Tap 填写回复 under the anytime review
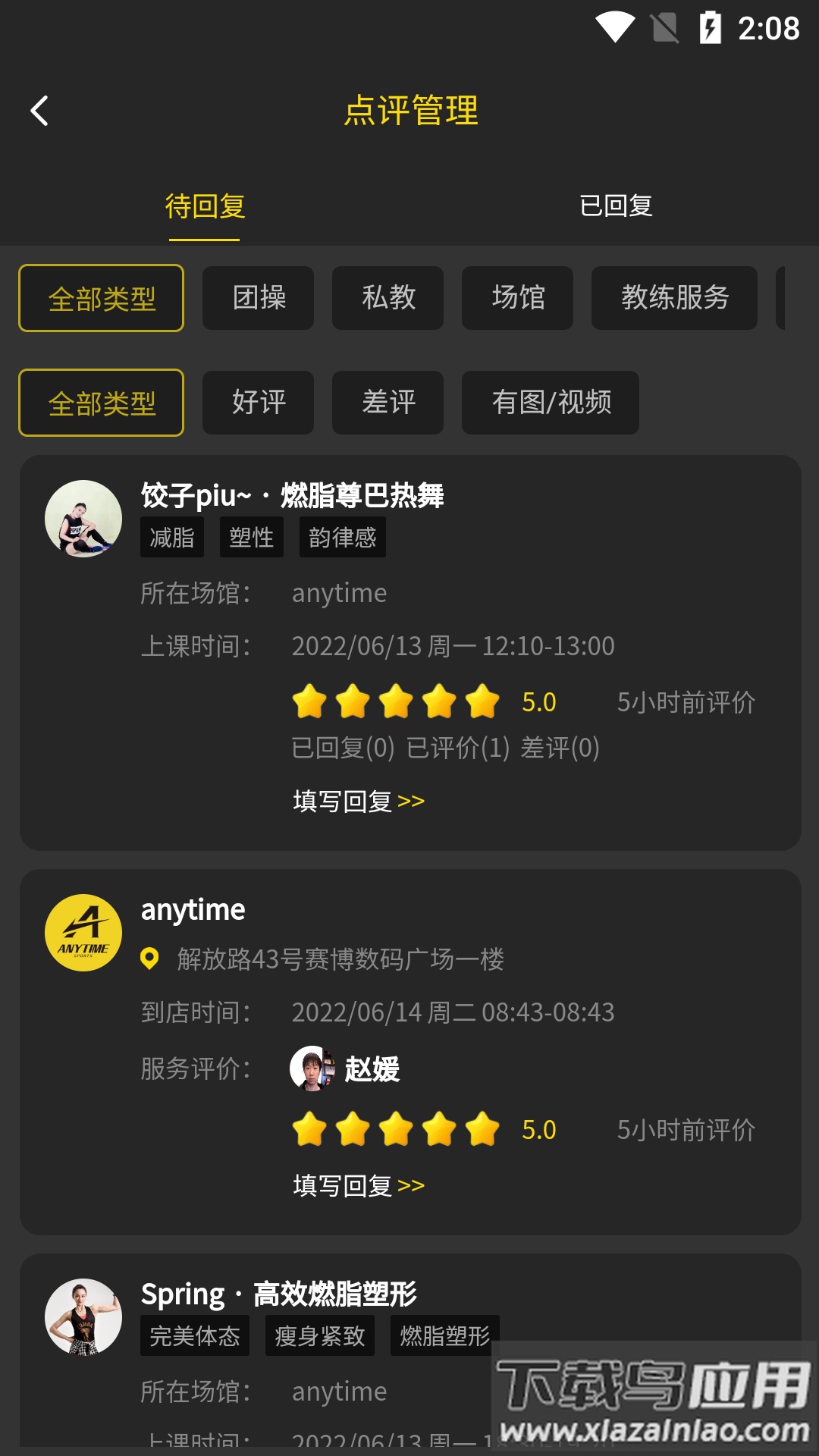819x1456 pixels. tap(359, 1185)
